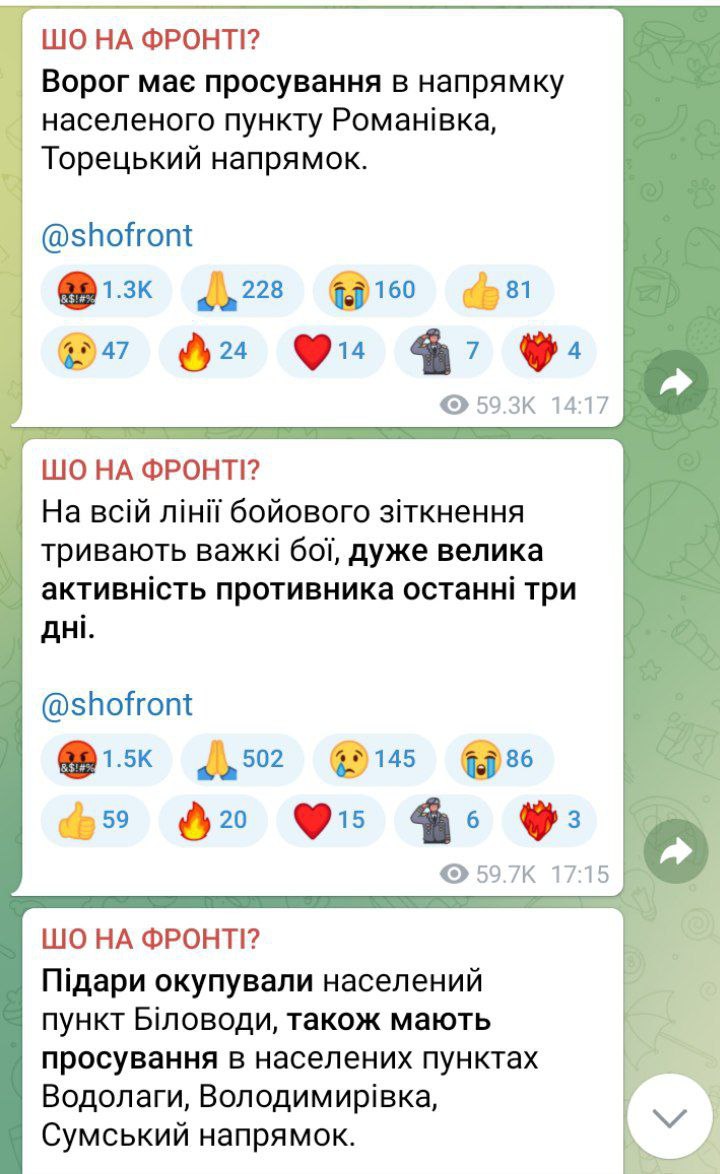Image resolution: width=720 pixels, height=1174 pixels.
Task: Tap the burning heart reaction showing 3
Action: coord(549,819)
